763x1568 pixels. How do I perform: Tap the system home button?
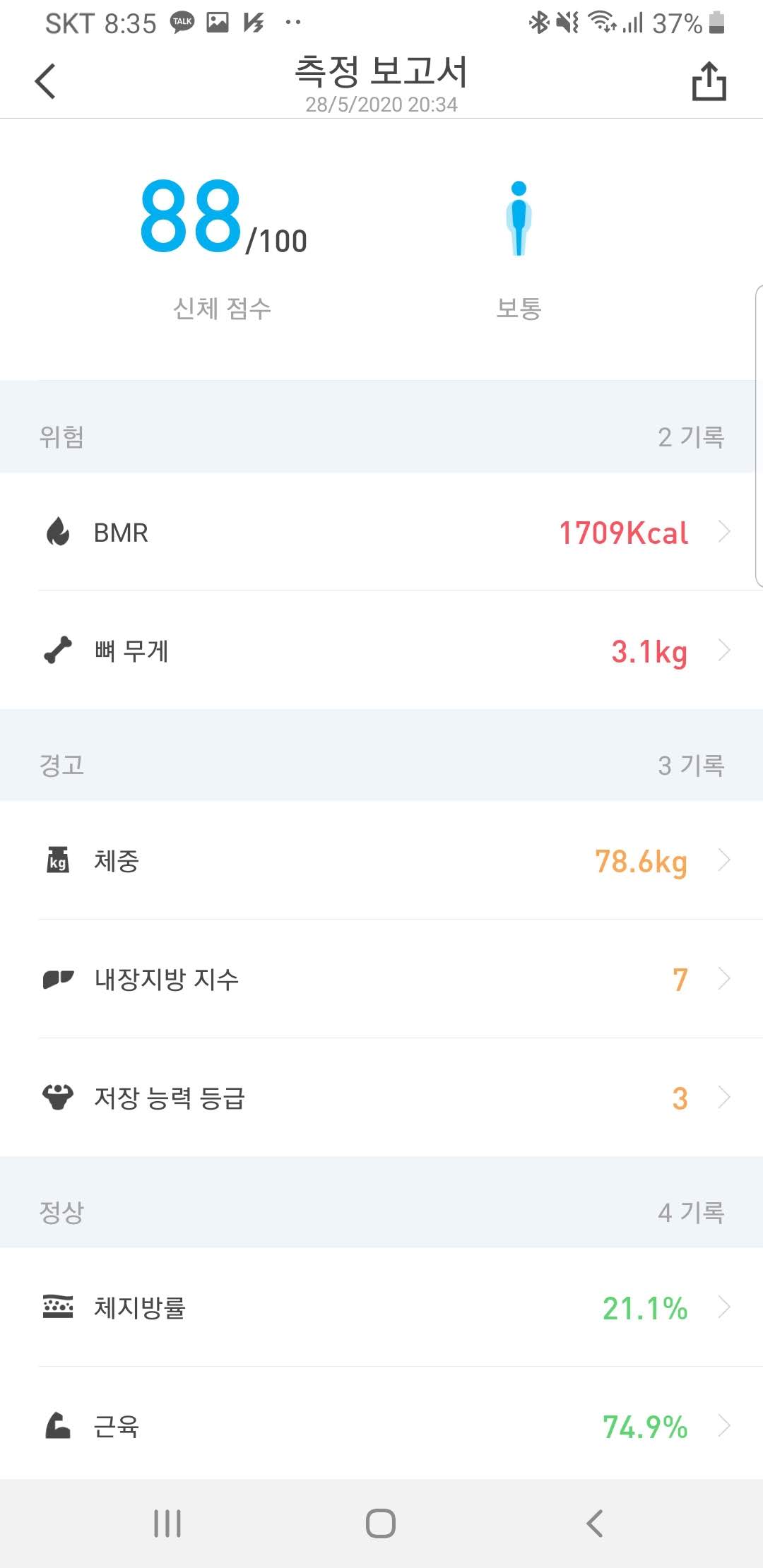381,1524
